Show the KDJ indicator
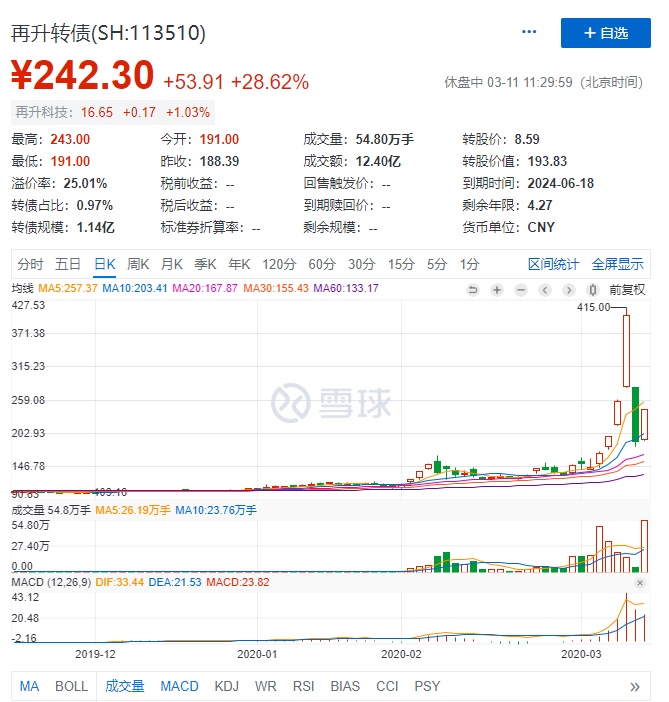Image resolution: width=669 pixels, height=702 pixels. [227, 686]
